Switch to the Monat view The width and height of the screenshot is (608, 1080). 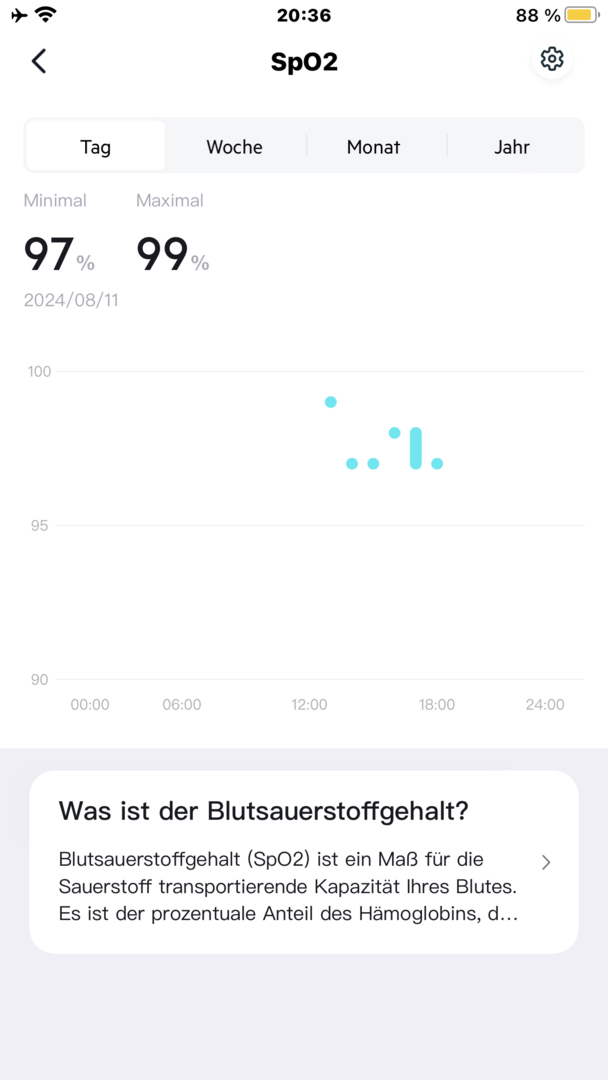pyautogui.click(x=373, y=147)
